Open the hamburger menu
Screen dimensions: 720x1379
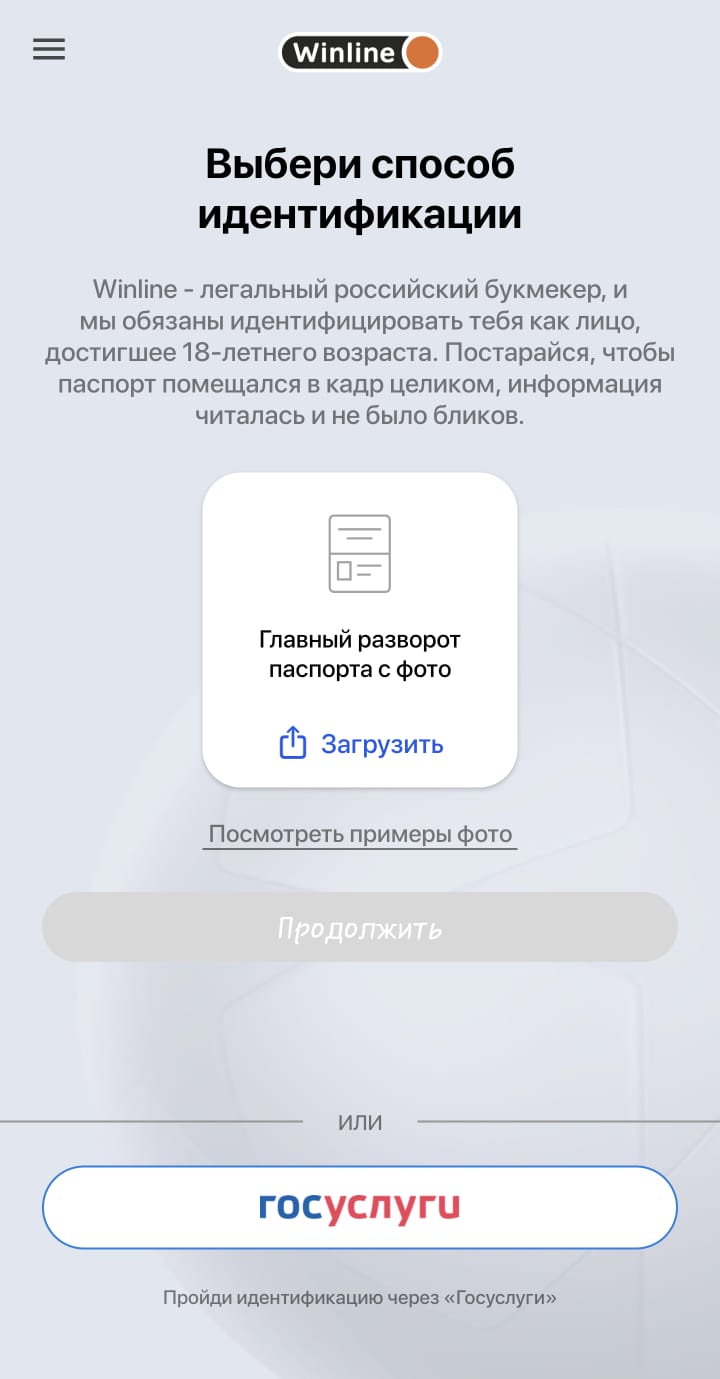[49, 49]
